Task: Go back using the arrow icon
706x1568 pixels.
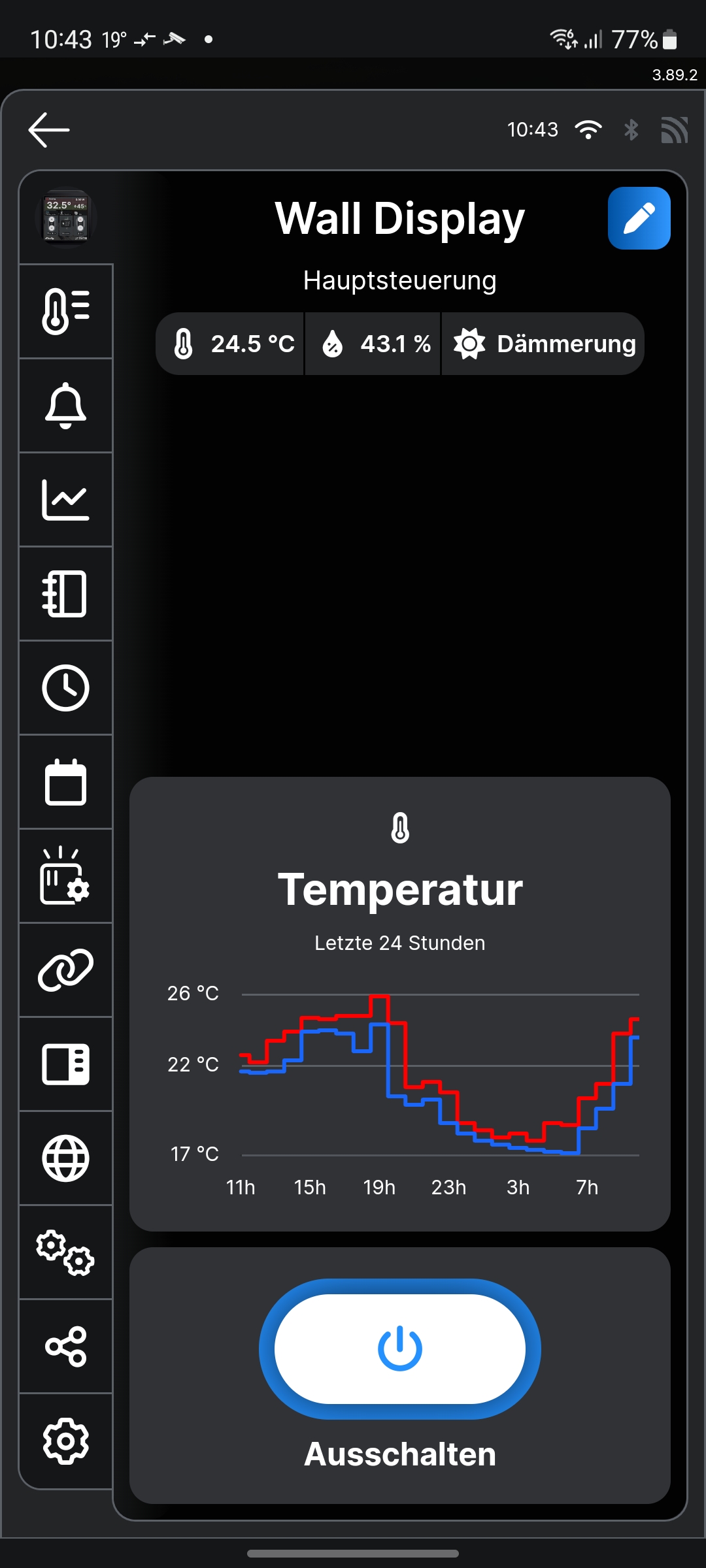Action: point(49,130)
